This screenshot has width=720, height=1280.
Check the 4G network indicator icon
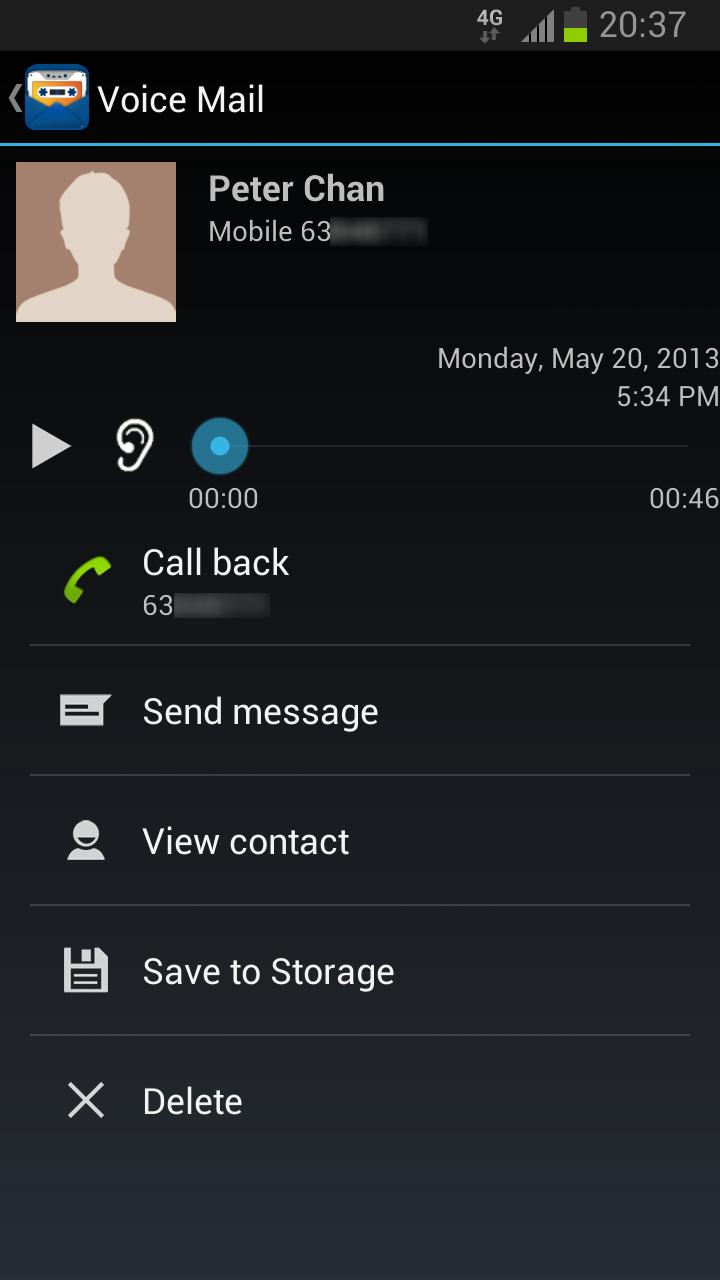(x=487, y=24)
